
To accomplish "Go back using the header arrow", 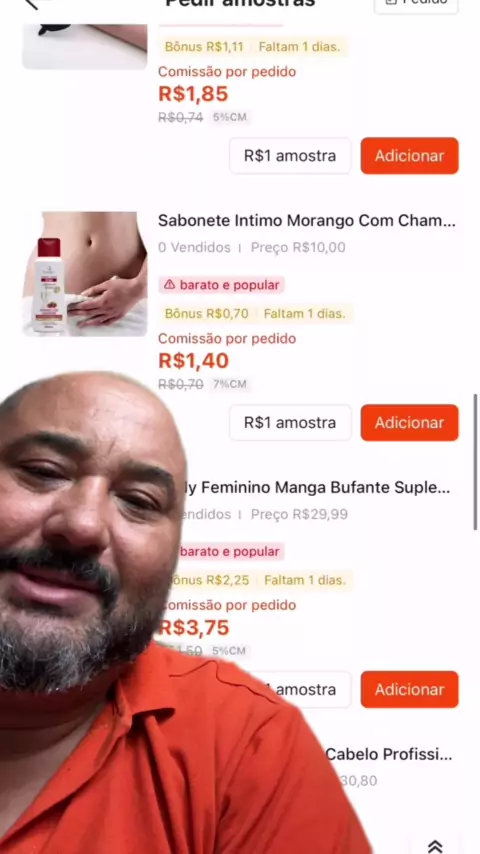I will point(32,4).
